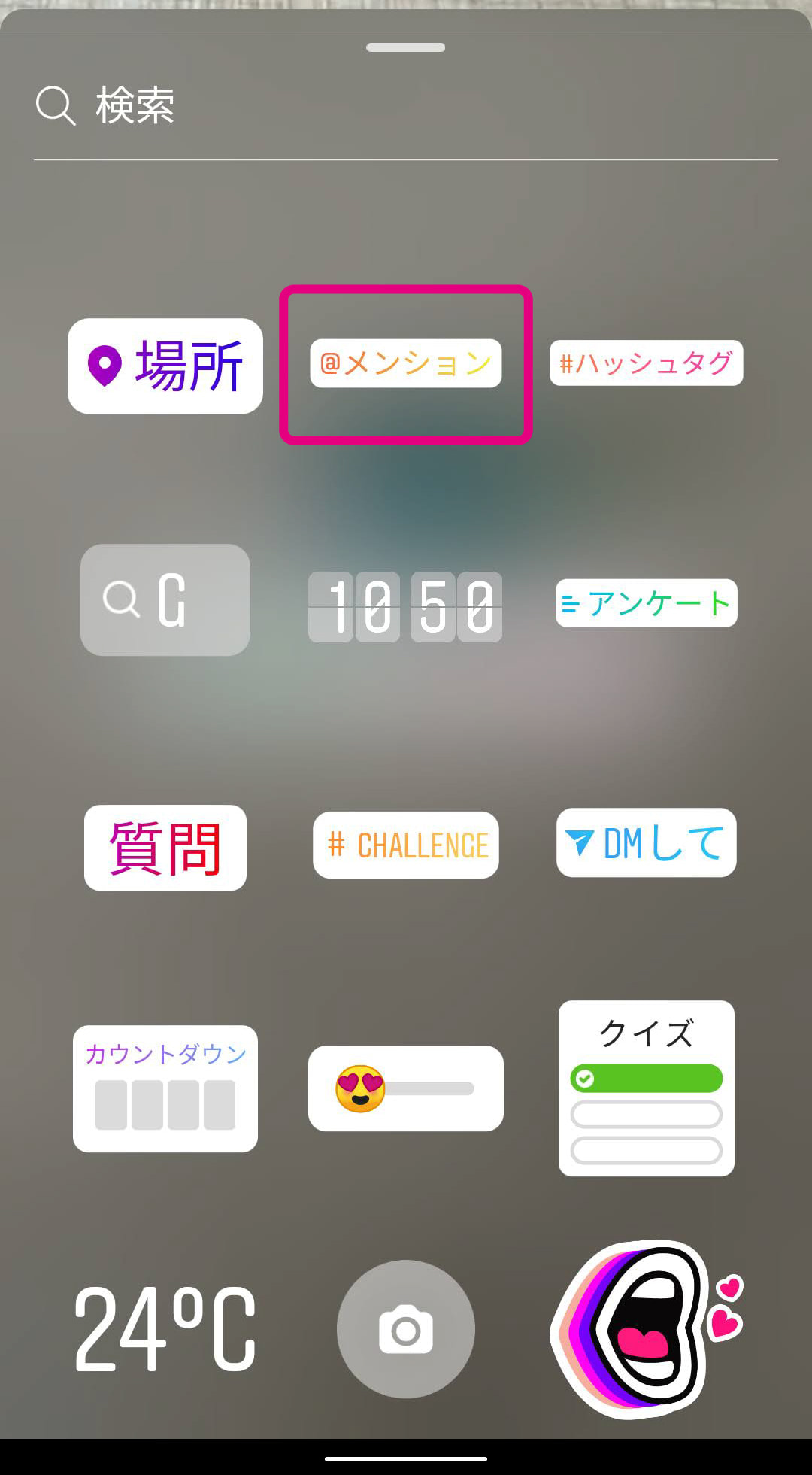Select the camera selfie sticker
Image resolution: width=812 pixels, height=1475 pixels.
(x=406, y=1328)
